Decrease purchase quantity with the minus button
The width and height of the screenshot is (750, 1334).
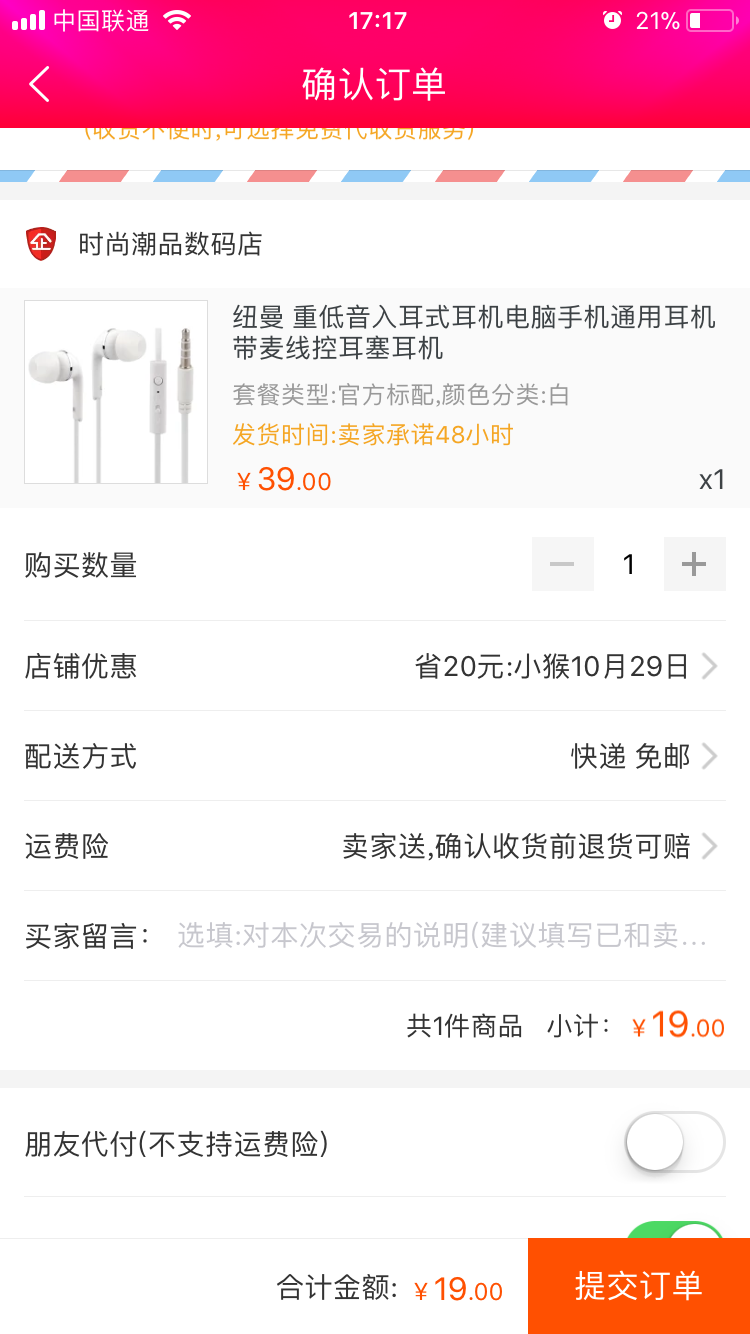coord(562,565)
